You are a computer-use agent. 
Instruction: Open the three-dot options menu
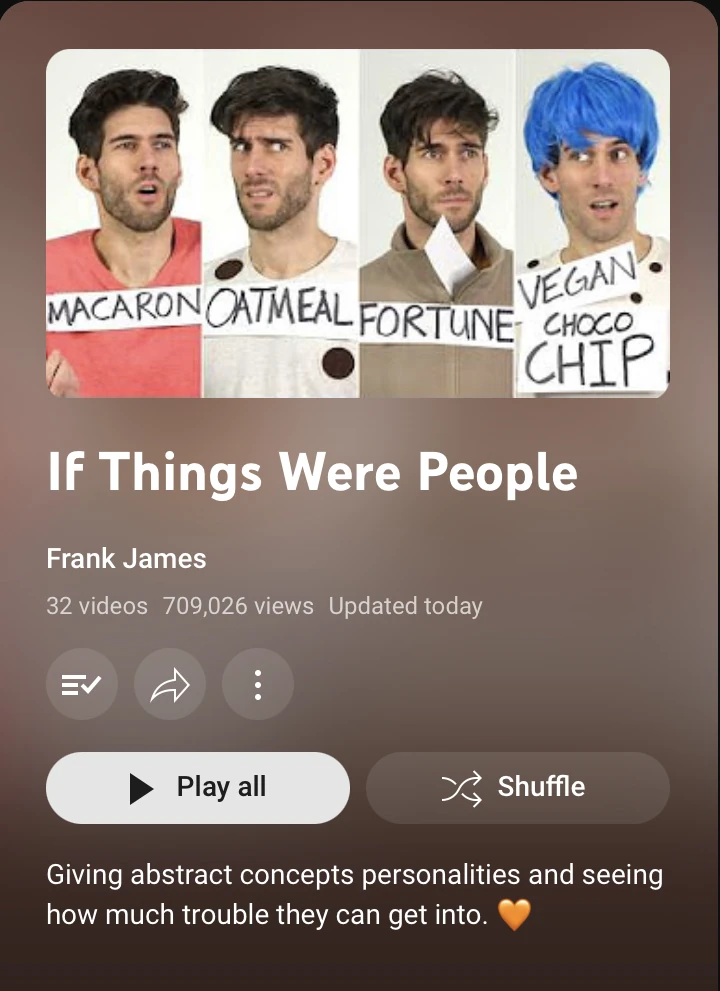(257, 684)
